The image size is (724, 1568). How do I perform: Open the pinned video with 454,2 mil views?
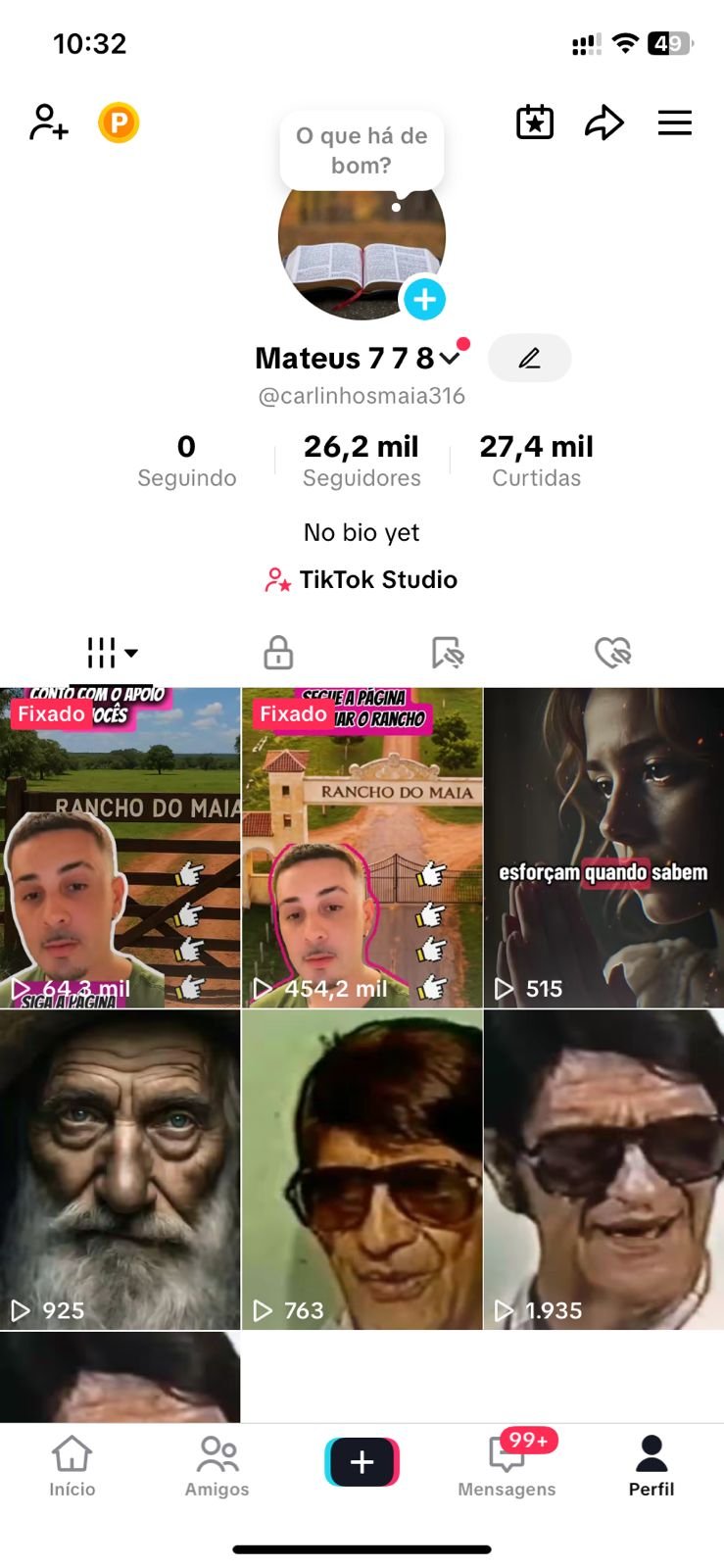click(362, 848)
